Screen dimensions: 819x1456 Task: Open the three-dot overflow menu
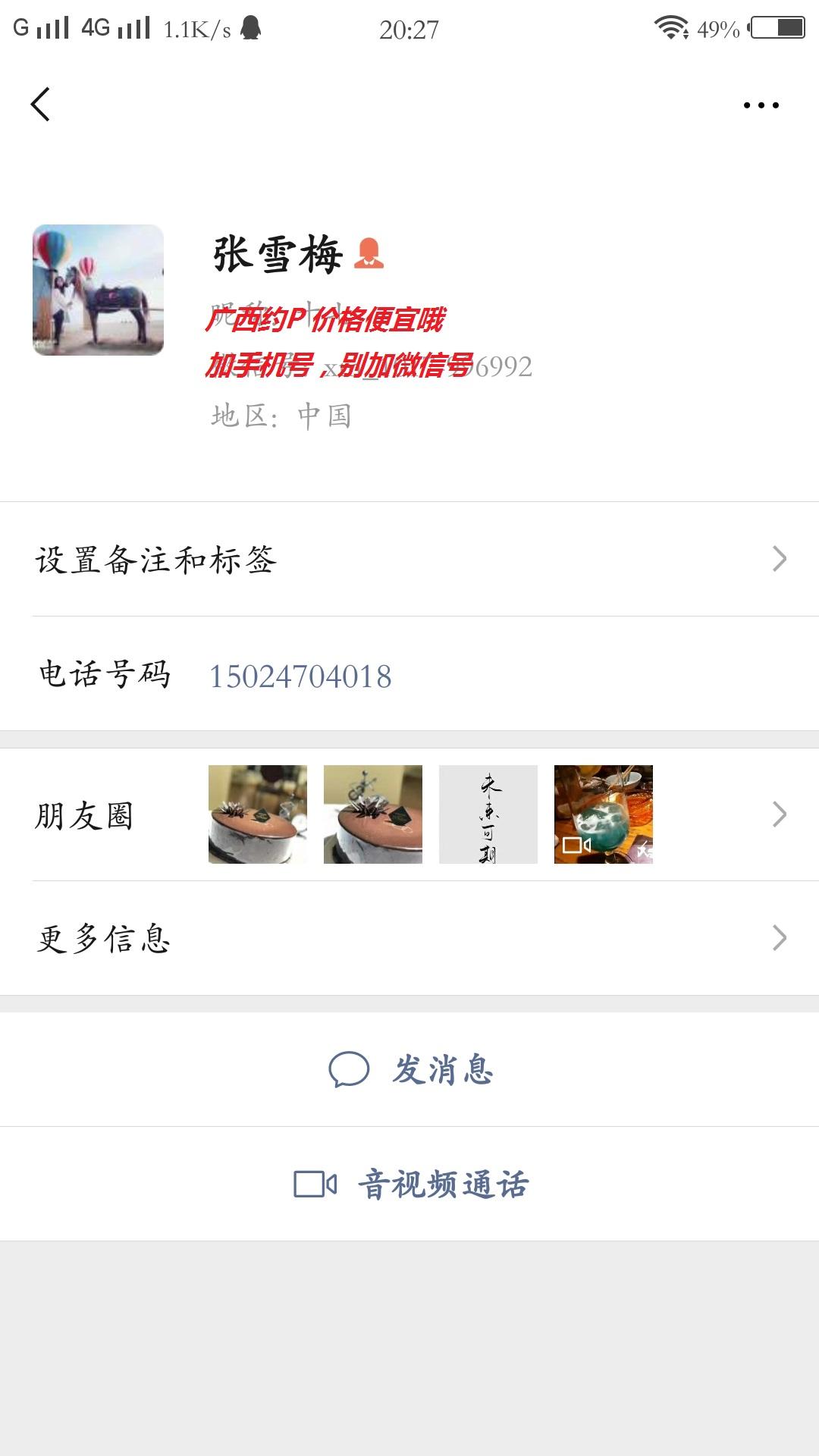tap(761, 105)
